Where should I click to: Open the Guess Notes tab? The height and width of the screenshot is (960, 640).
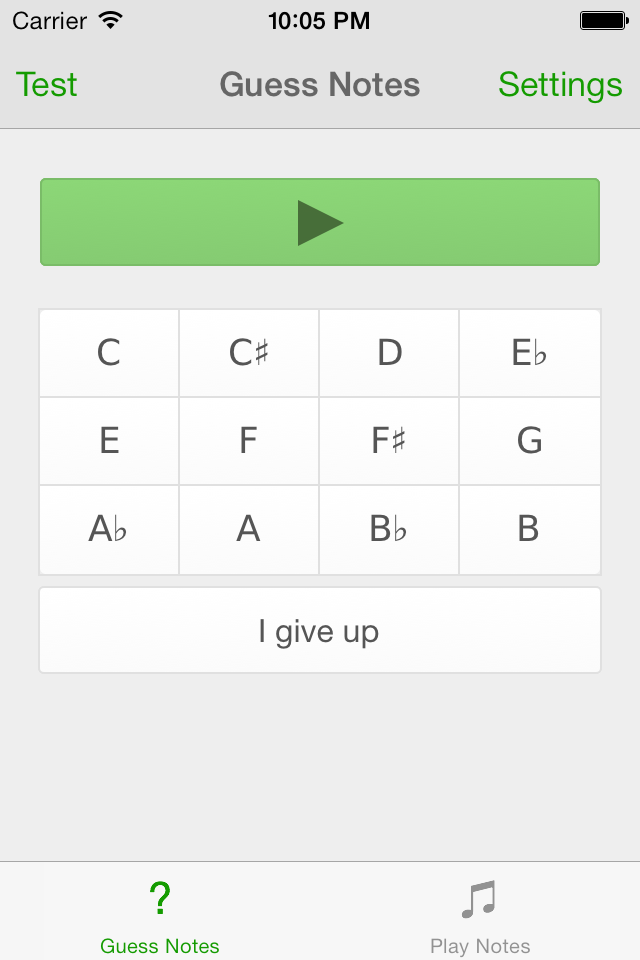tap(160, 915)
